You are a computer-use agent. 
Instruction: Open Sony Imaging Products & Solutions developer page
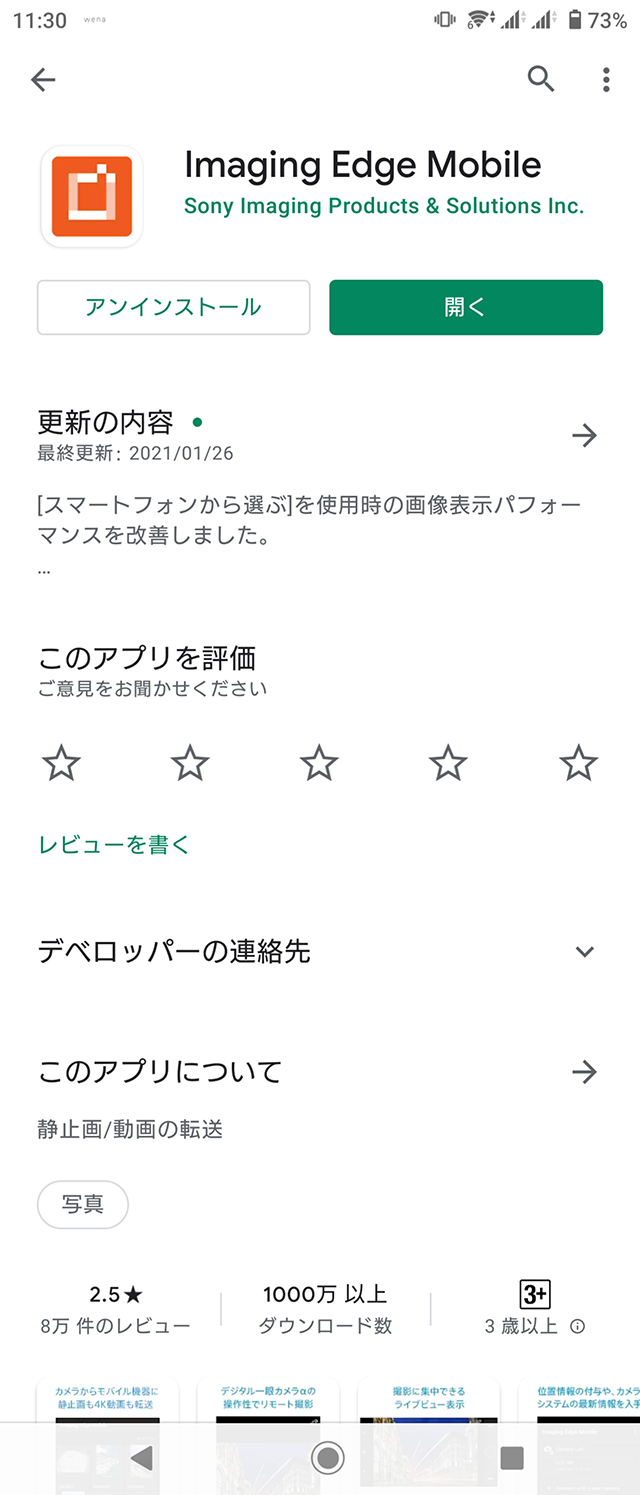pyautogui.click(x=383, y=206)
